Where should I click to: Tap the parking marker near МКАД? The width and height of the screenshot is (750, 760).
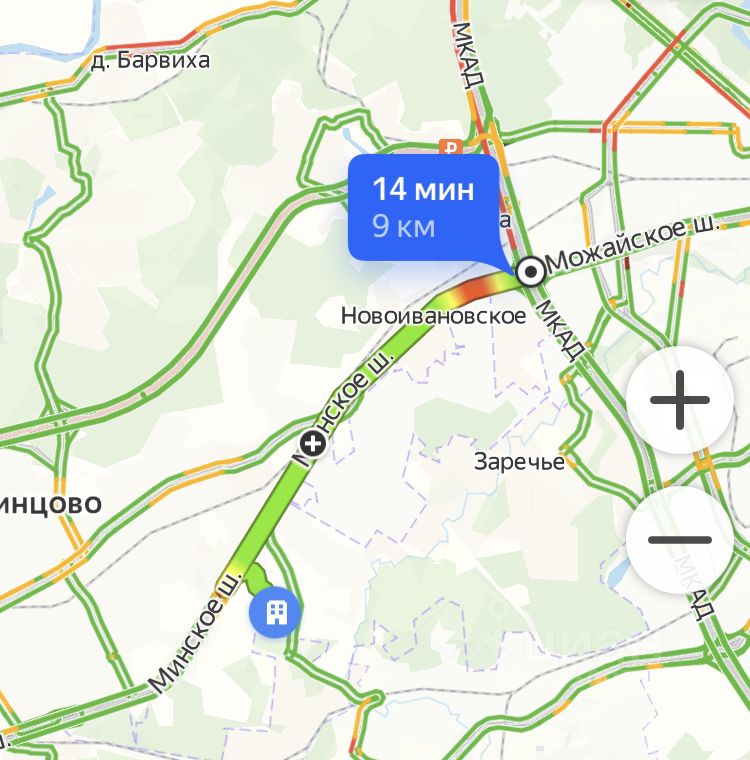451,147
